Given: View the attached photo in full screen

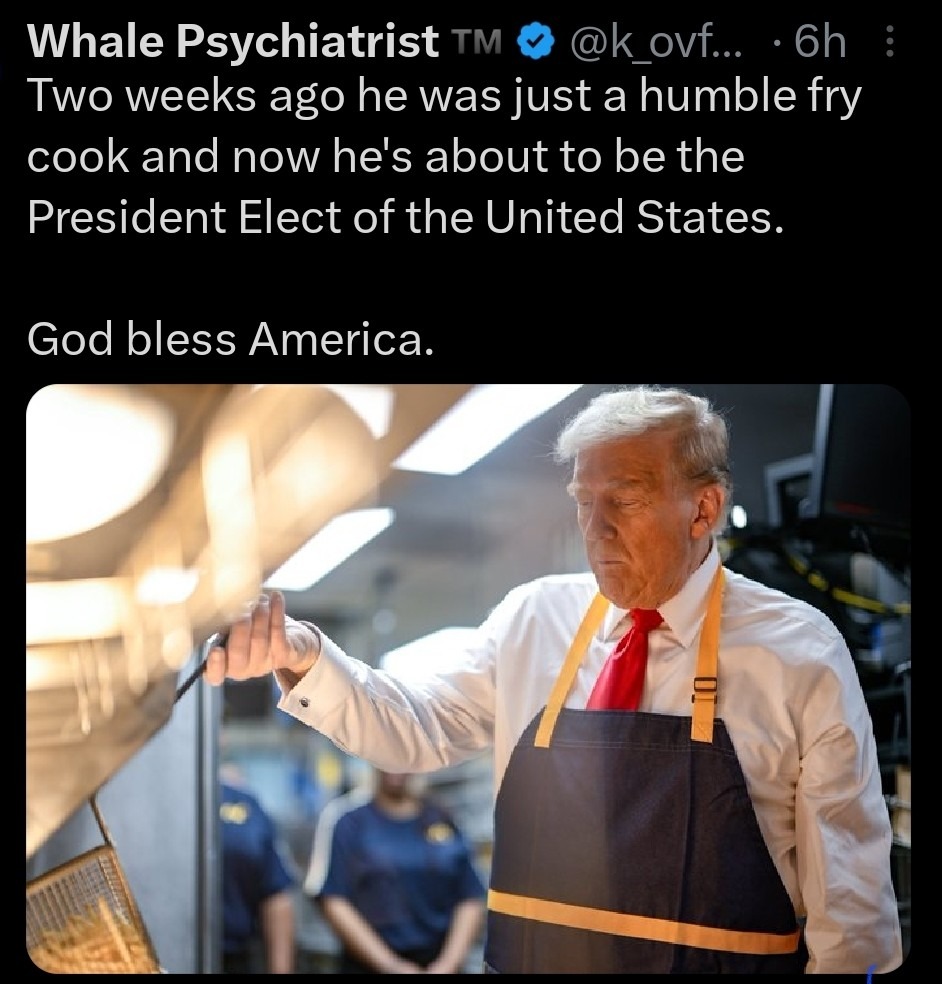Looking at the screenshot, I should [x=467, y=678].
